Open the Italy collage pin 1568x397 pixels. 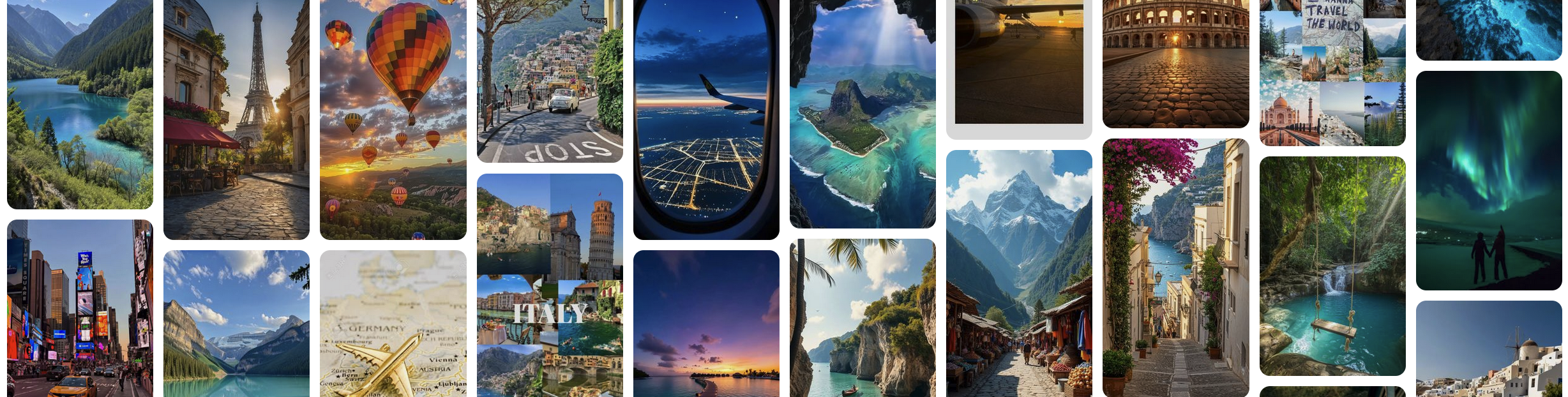click(x=550, y=285)
